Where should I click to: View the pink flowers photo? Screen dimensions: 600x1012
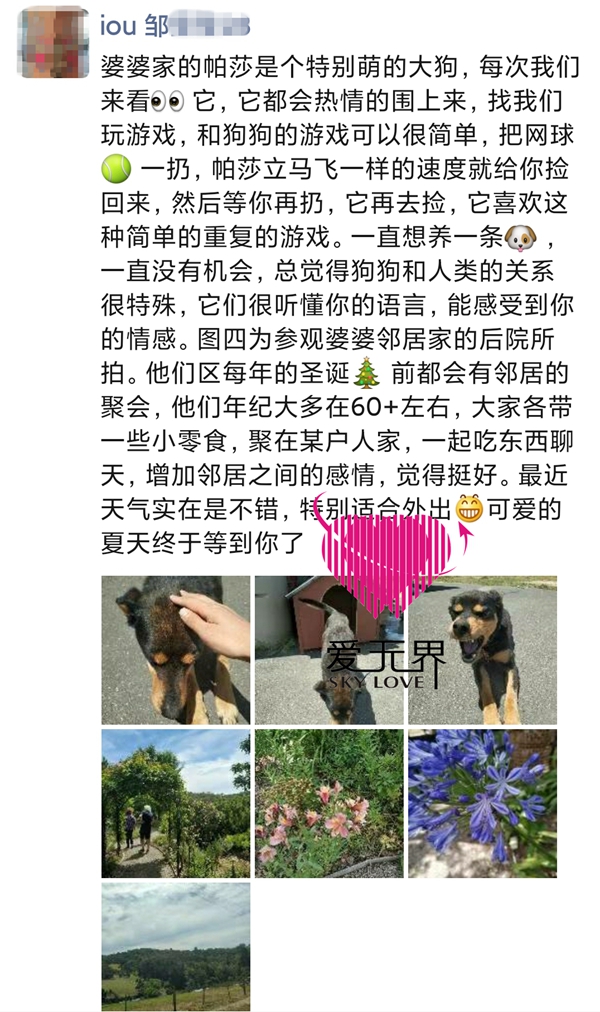pyautogui.click(x=329, y=803)
